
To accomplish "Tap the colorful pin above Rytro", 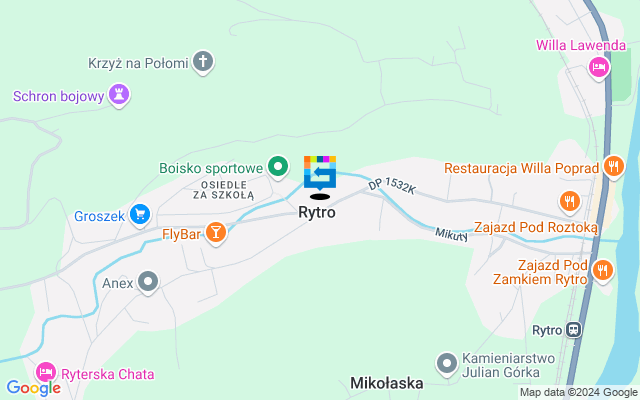I will tap(320, 172).
